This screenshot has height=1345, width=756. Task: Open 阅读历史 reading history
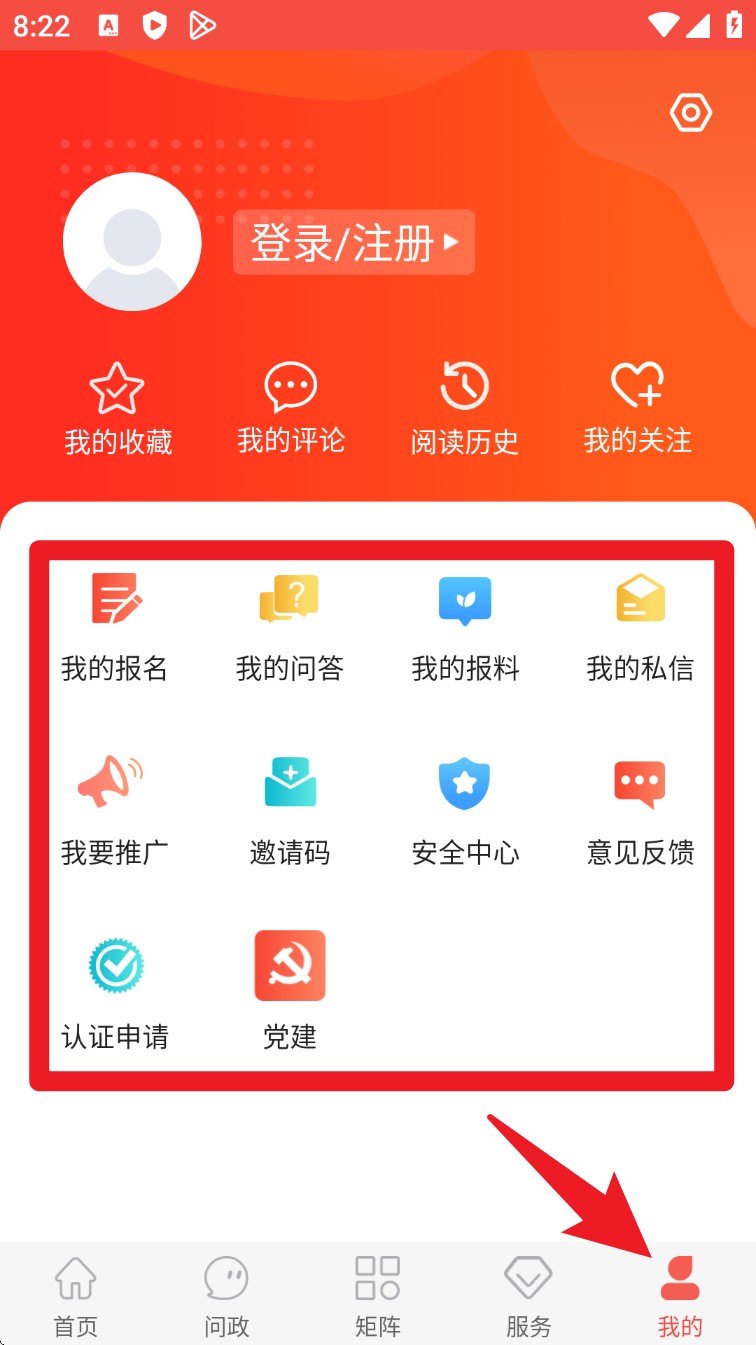464,409
